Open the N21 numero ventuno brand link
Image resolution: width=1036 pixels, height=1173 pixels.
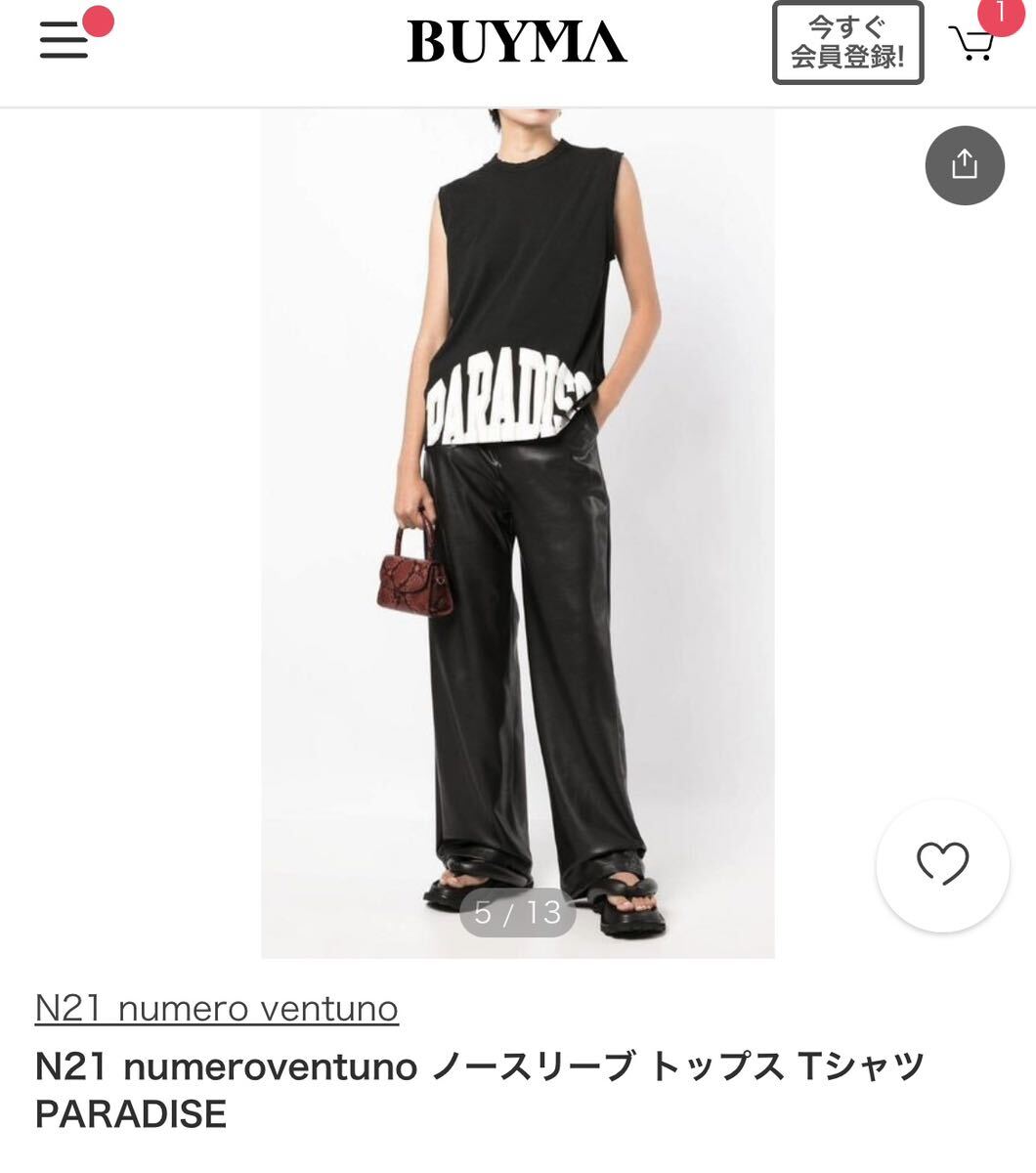[216, 1008]
